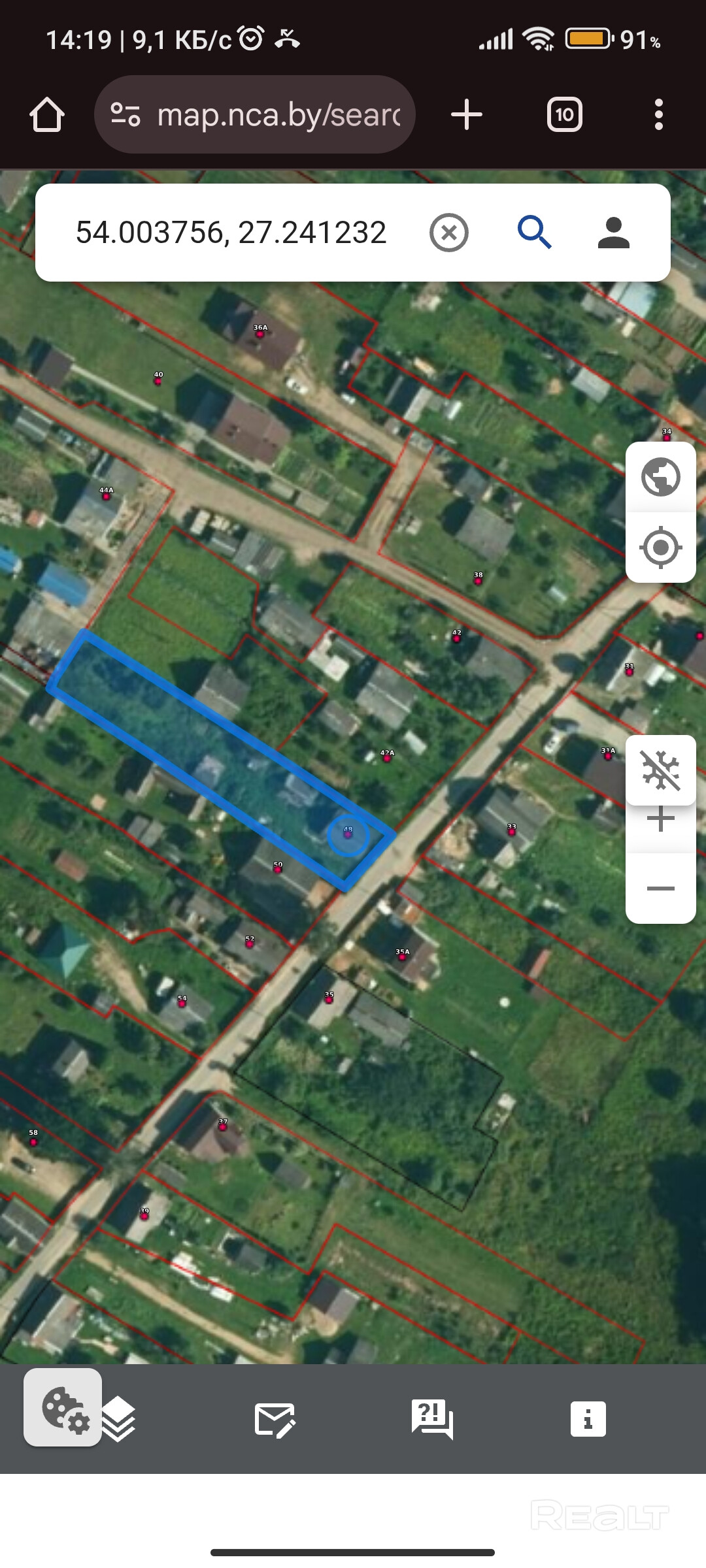This screenshot has height=1568, width=706.
Task: Center the map on my location
Action: pos(660,547)
